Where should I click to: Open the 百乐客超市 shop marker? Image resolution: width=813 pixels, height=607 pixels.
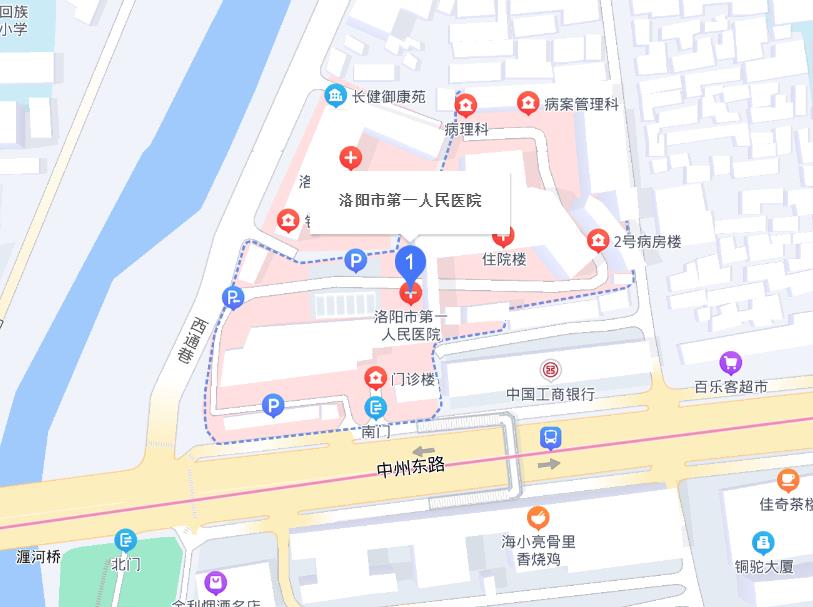[x=731, y=363]
